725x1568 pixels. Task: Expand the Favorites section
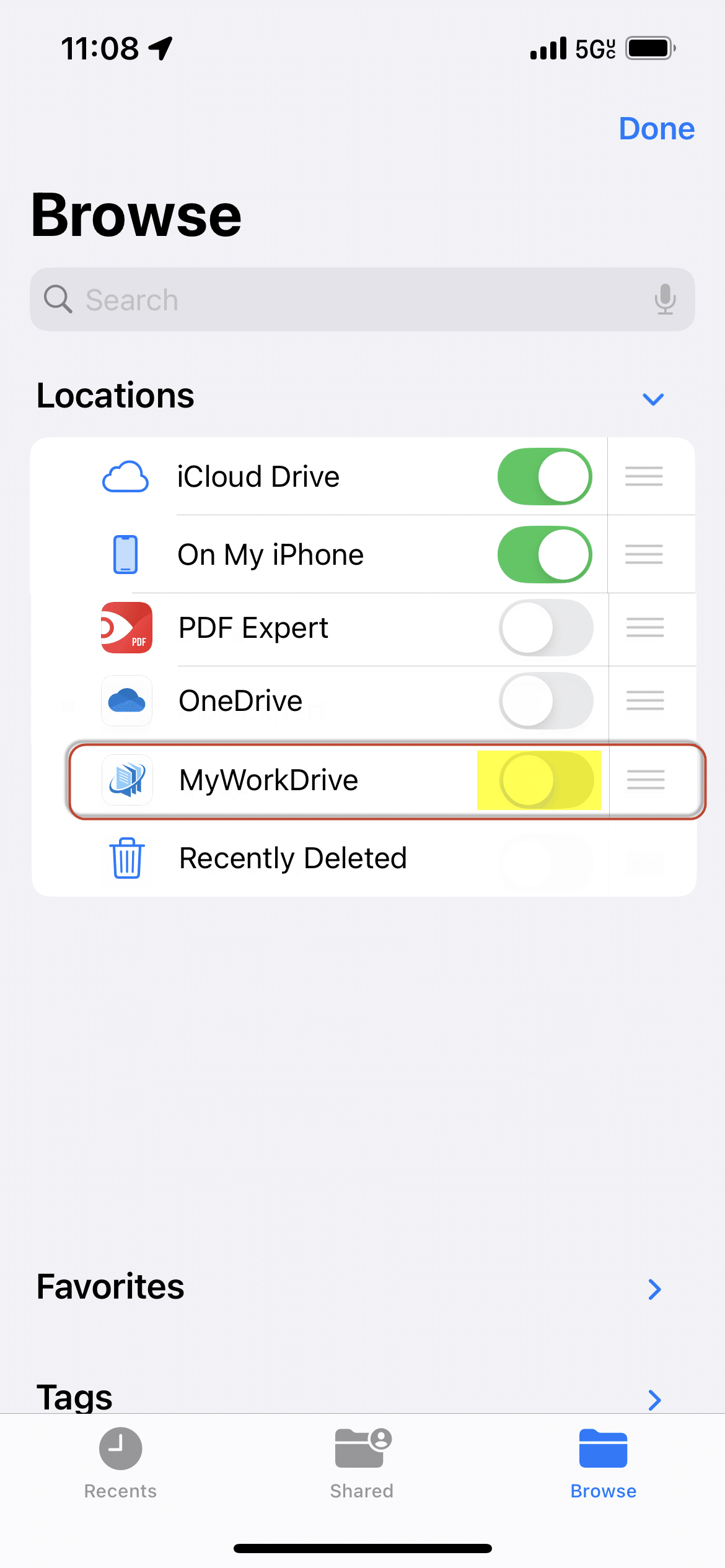[x=654, y=1289]
